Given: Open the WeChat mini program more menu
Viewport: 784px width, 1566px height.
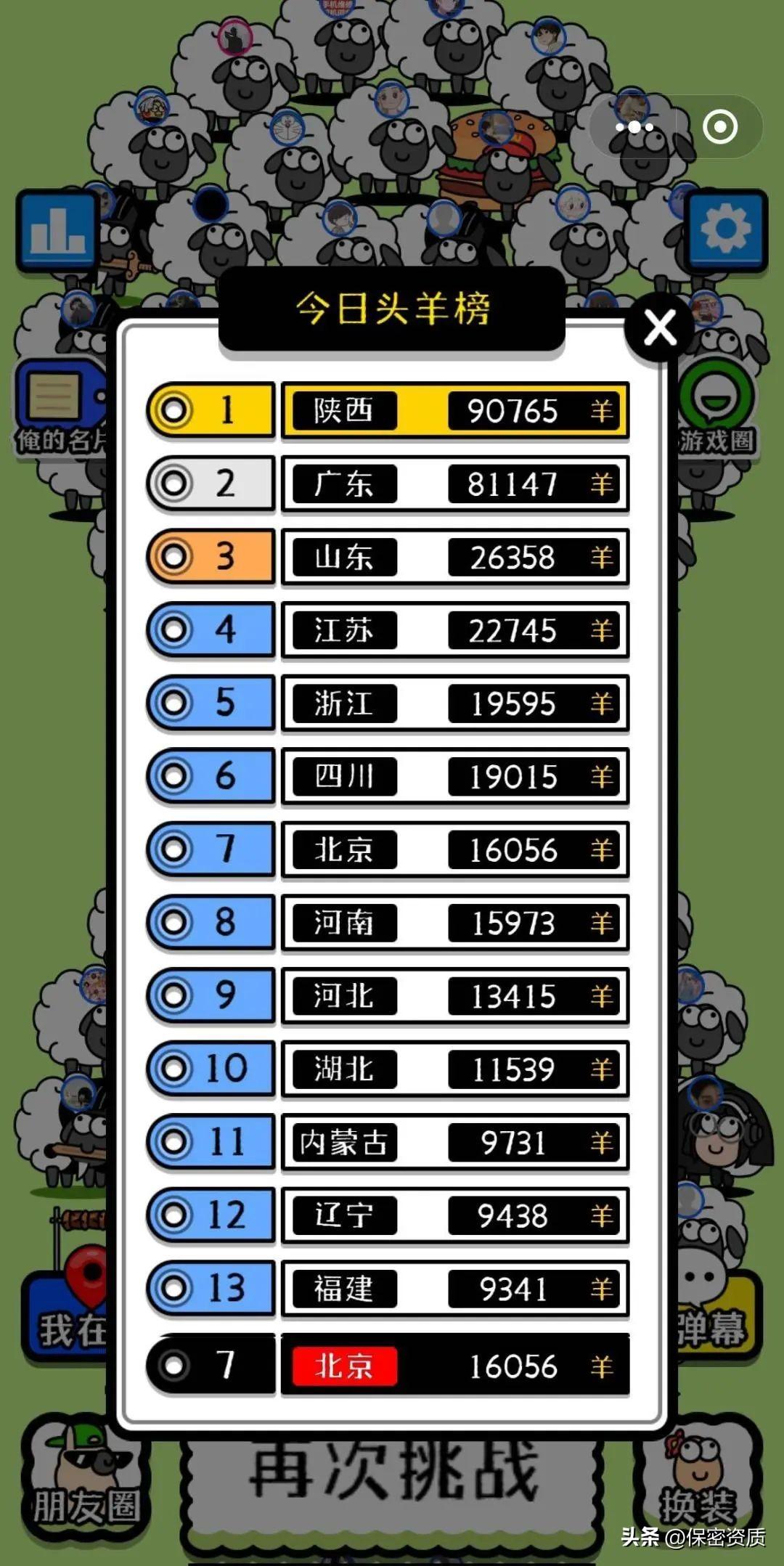Looking at the screenshot, I should click(x=634, y=128).
